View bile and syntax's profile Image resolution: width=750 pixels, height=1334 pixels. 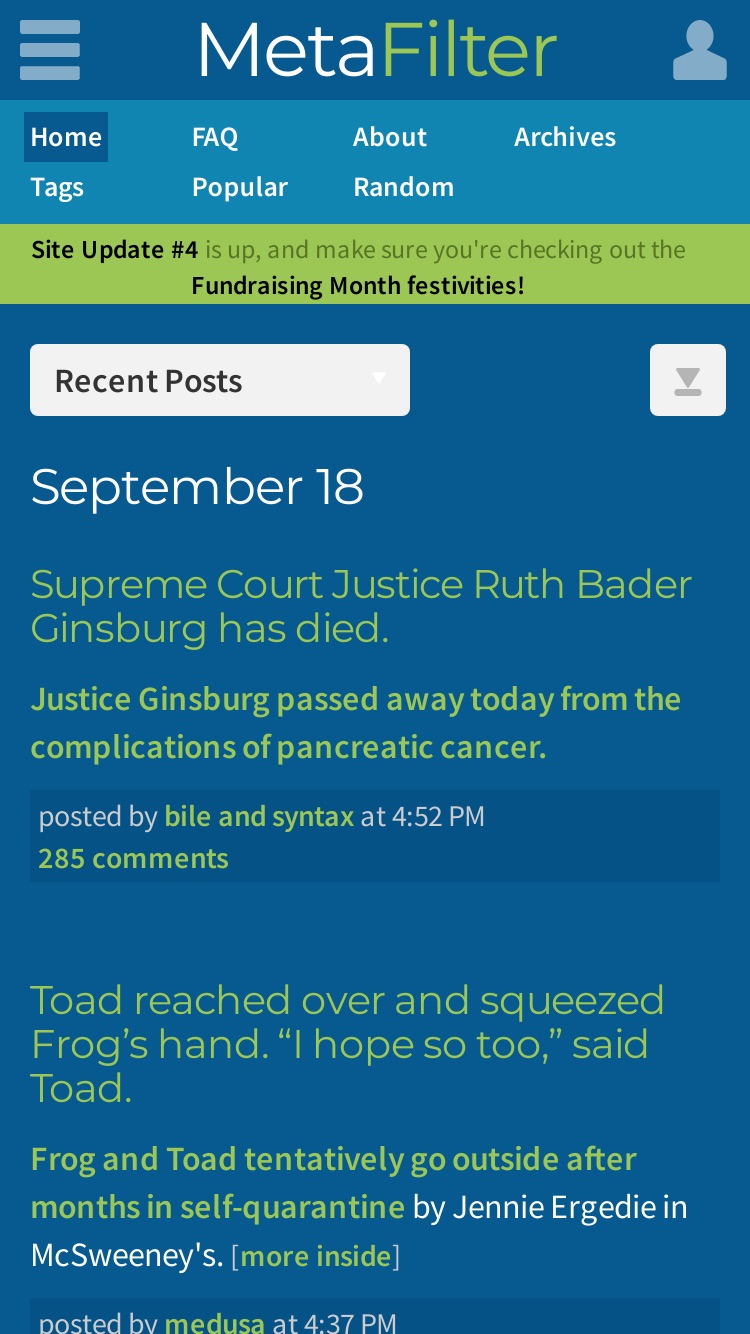[x=259, y=816]
